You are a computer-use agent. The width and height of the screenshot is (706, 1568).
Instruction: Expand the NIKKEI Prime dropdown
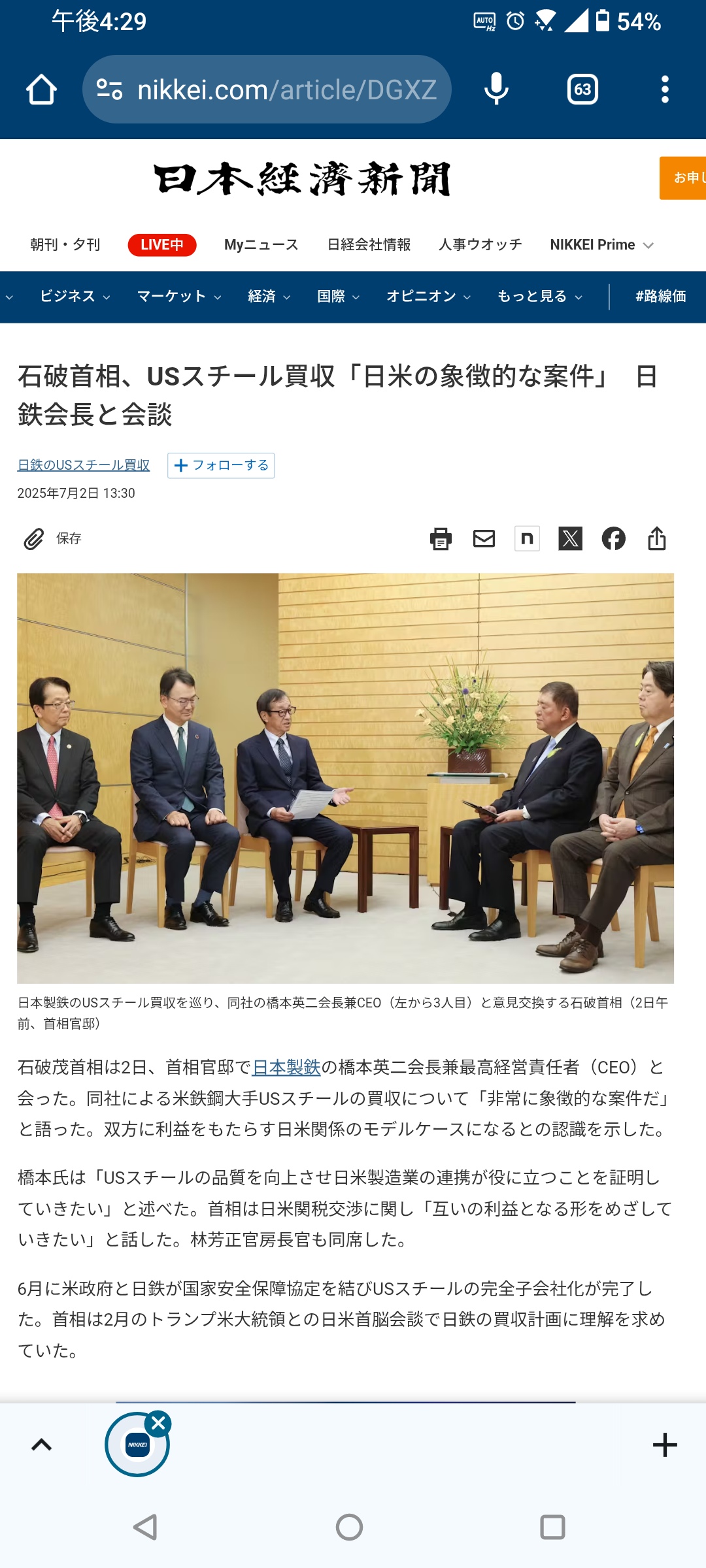click(601, 245)
